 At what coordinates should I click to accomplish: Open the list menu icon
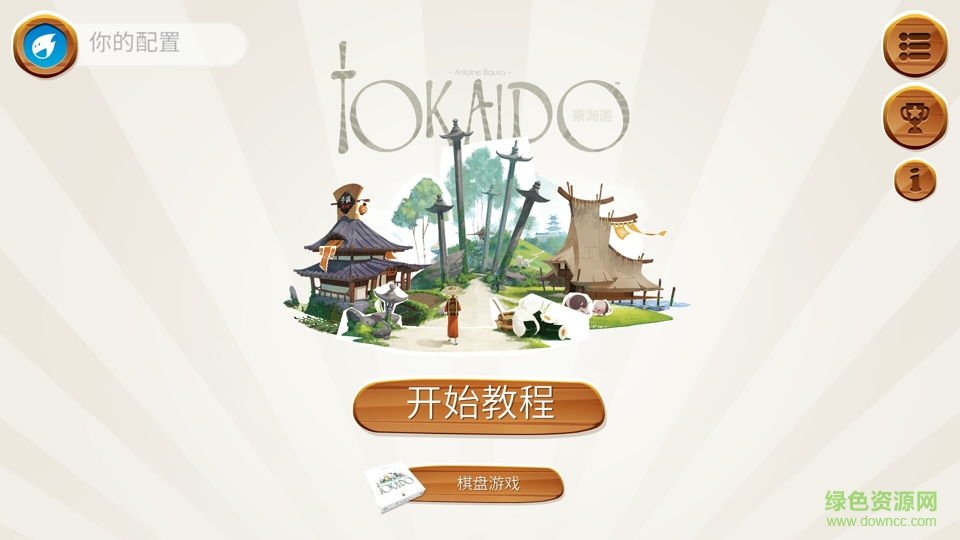(914, 46)
